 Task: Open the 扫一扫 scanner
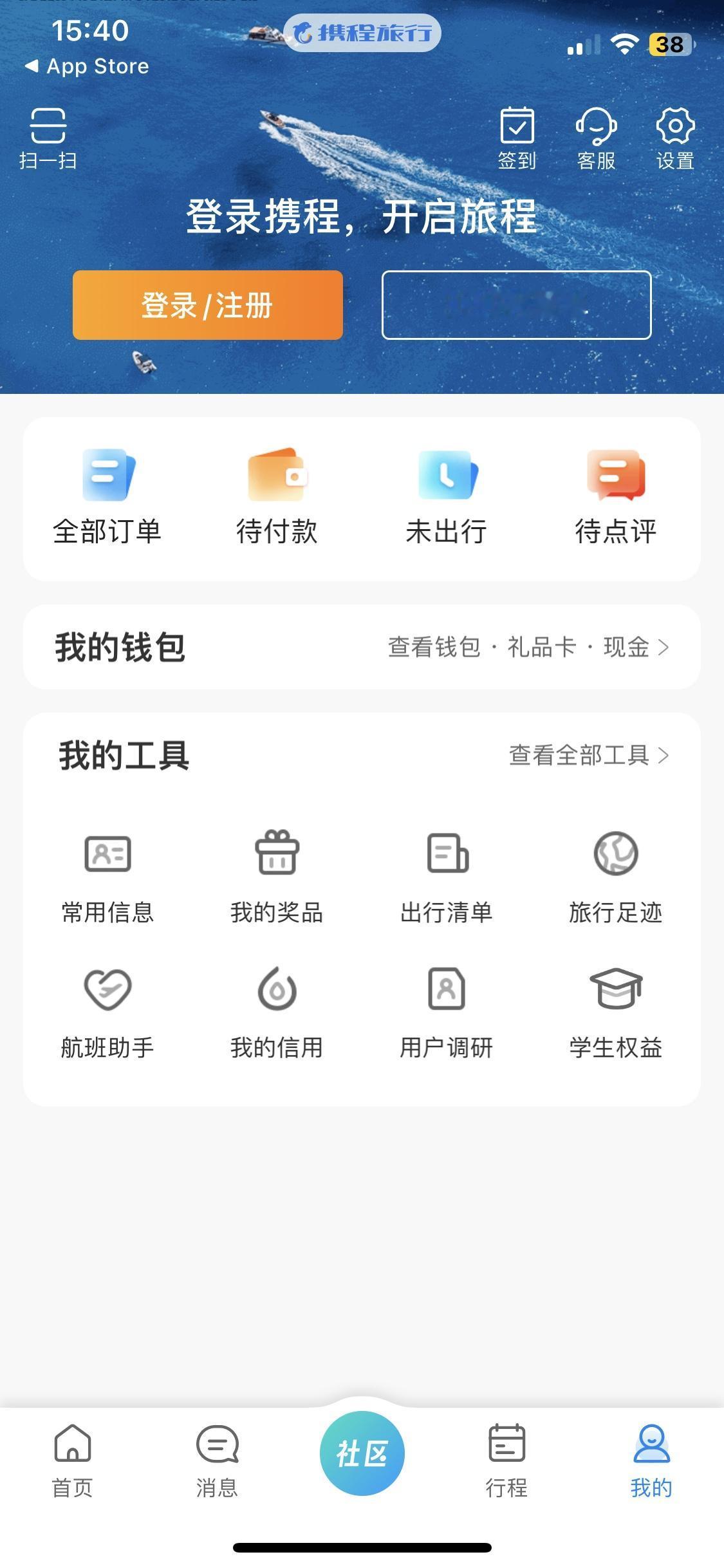[48, 138]
